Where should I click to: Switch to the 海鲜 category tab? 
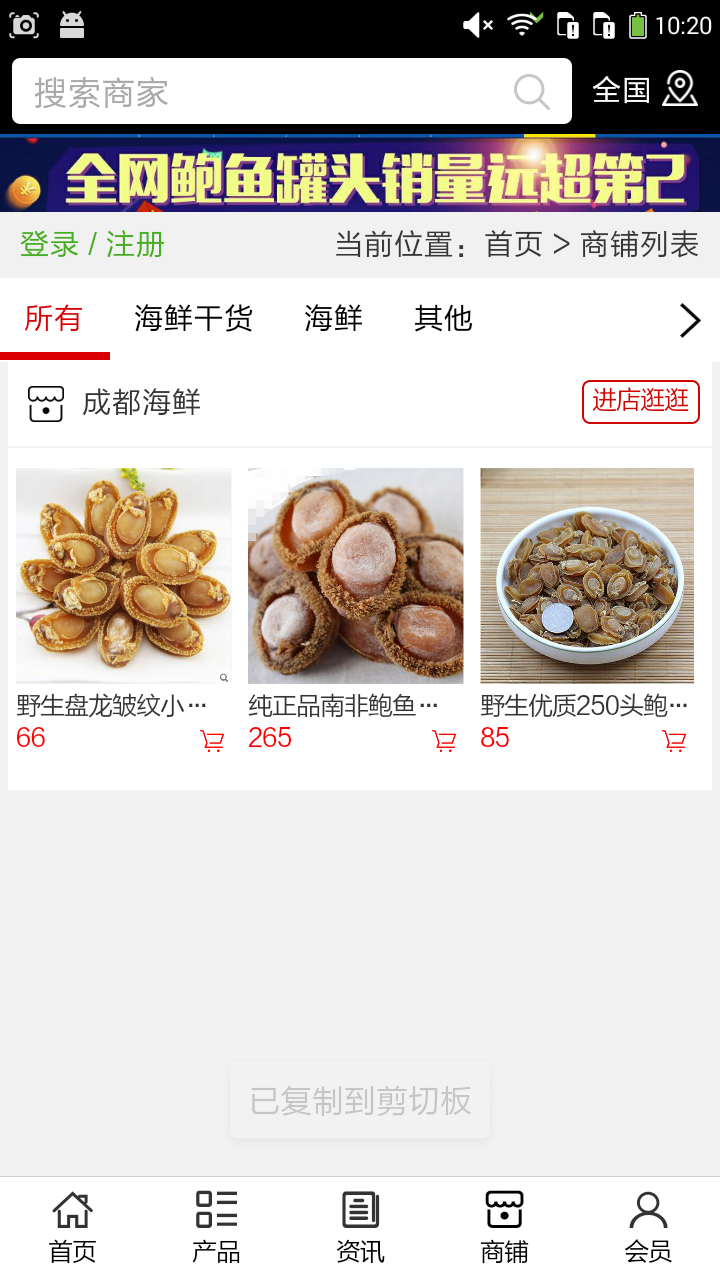333,319
